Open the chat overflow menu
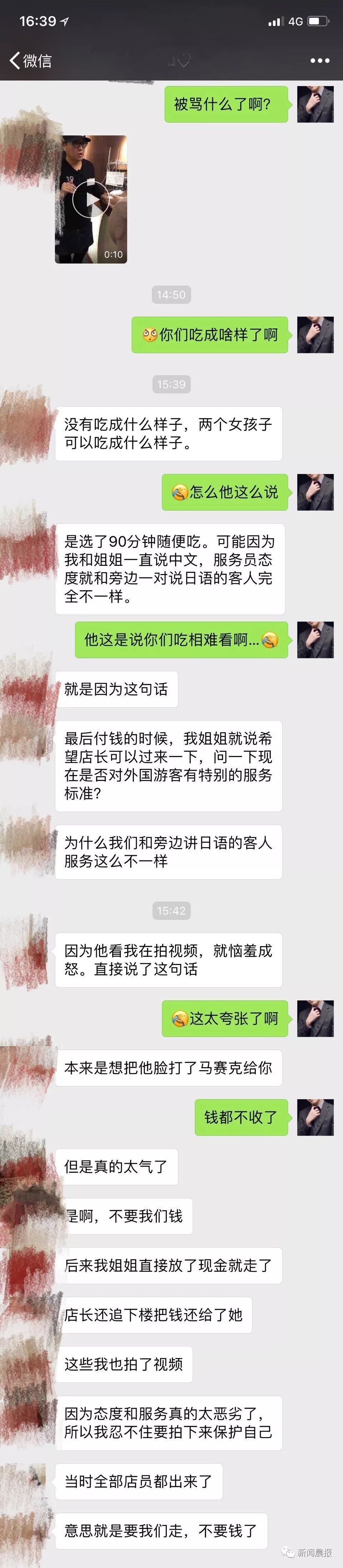This screenshot has height=1568, width=343. click(x=319, y=61)
